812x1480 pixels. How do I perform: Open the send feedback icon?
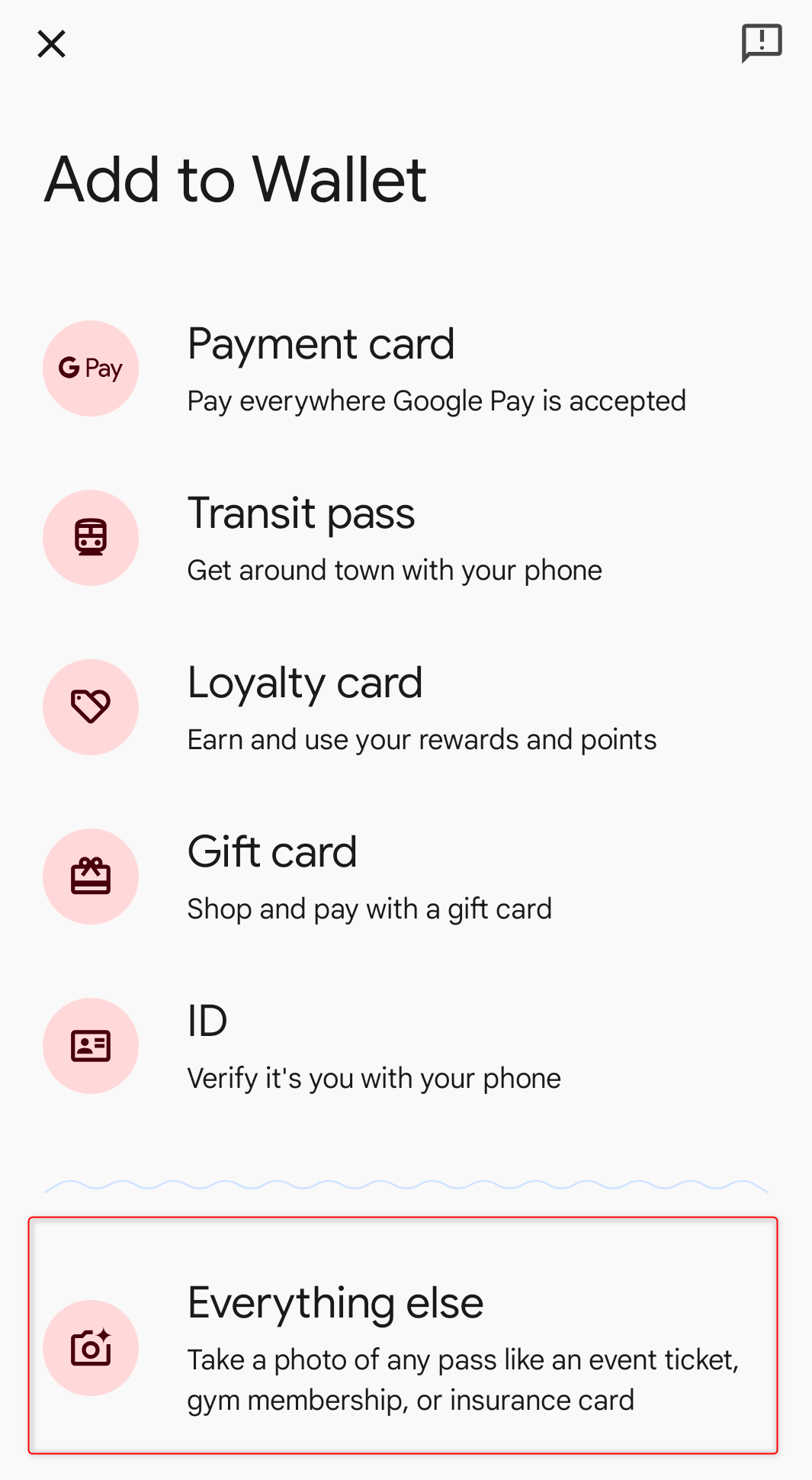pyautogui.click(x=761, y=43)
